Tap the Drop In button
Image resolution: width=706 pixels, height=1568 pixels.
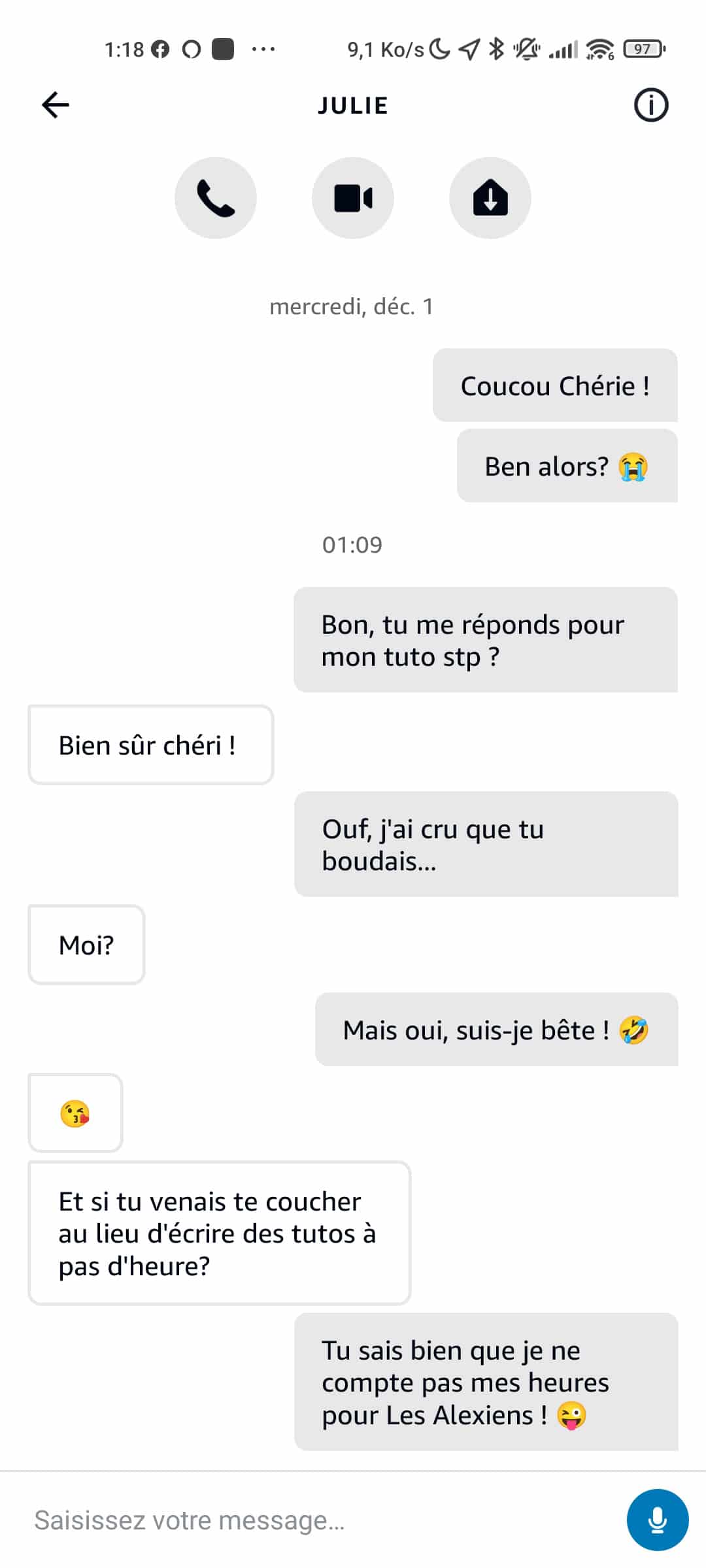pyautogui.click(x=490, y=198)
